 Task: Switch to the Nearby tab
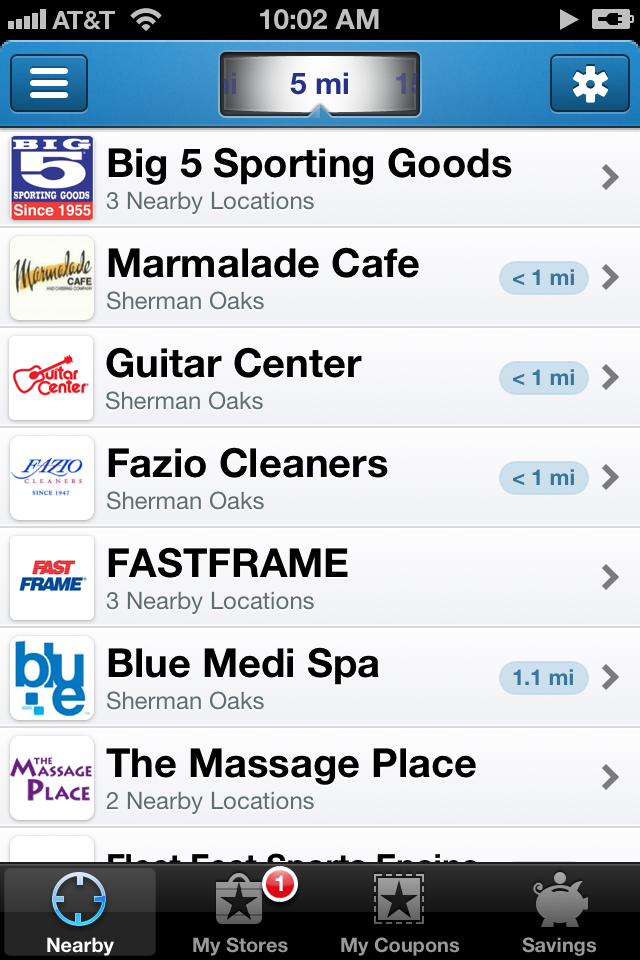pyautogui.click(x=80, y=912)
